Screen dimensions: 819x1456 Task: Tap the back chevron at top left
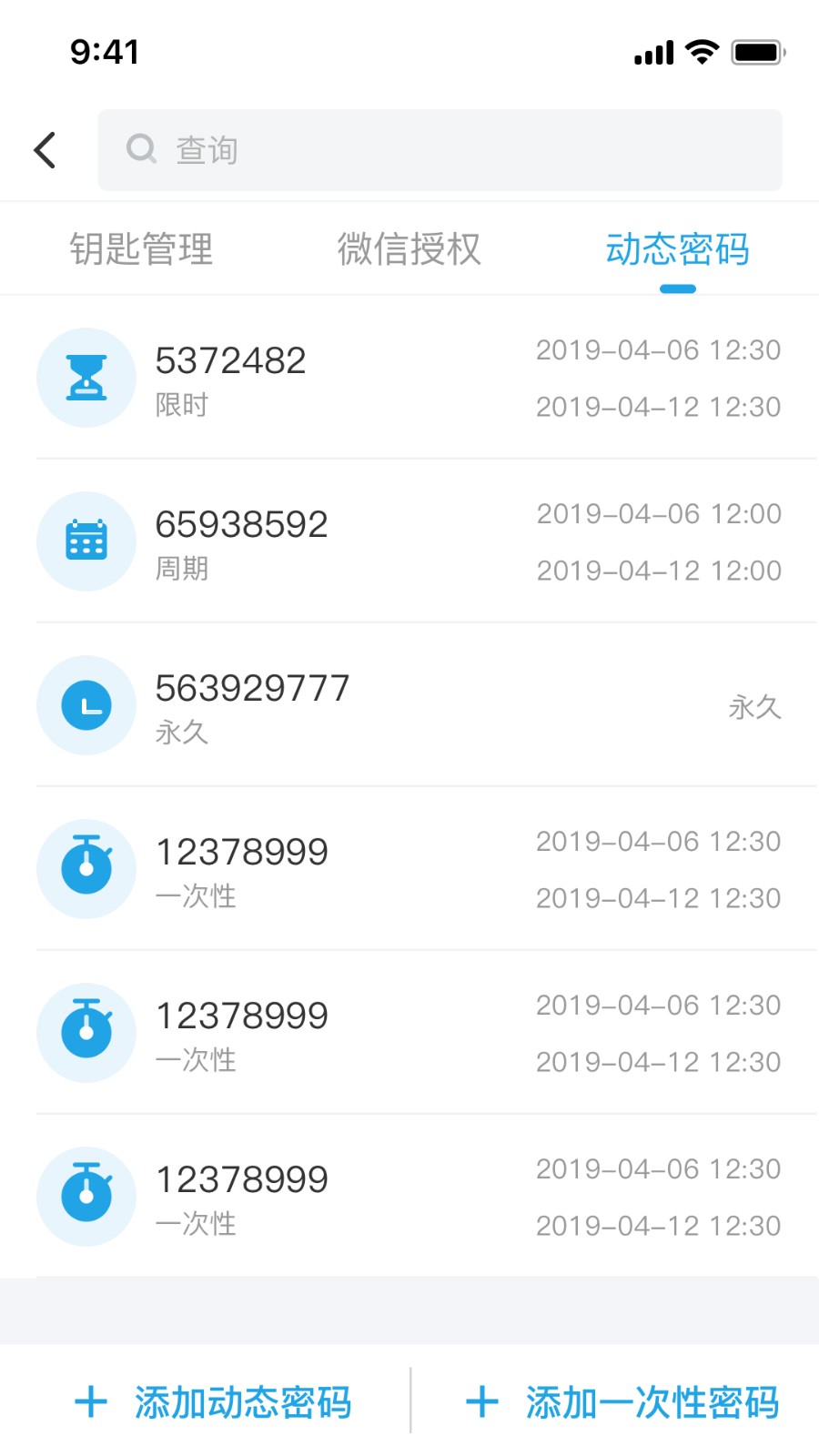coord(45,149)
